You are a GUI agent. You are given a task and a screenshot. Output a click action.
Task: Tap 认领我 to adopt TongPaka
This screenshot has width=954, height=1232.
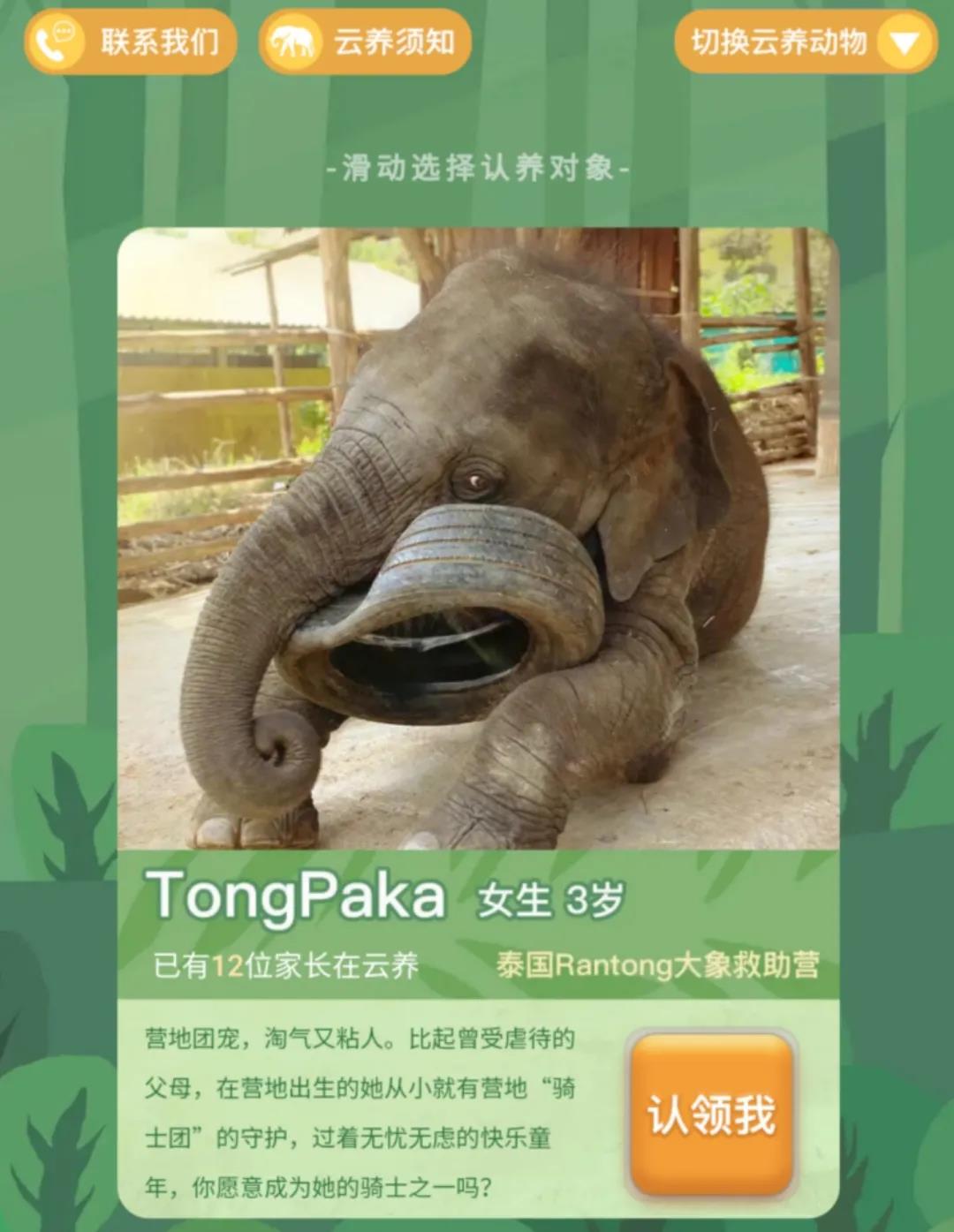712,1115
